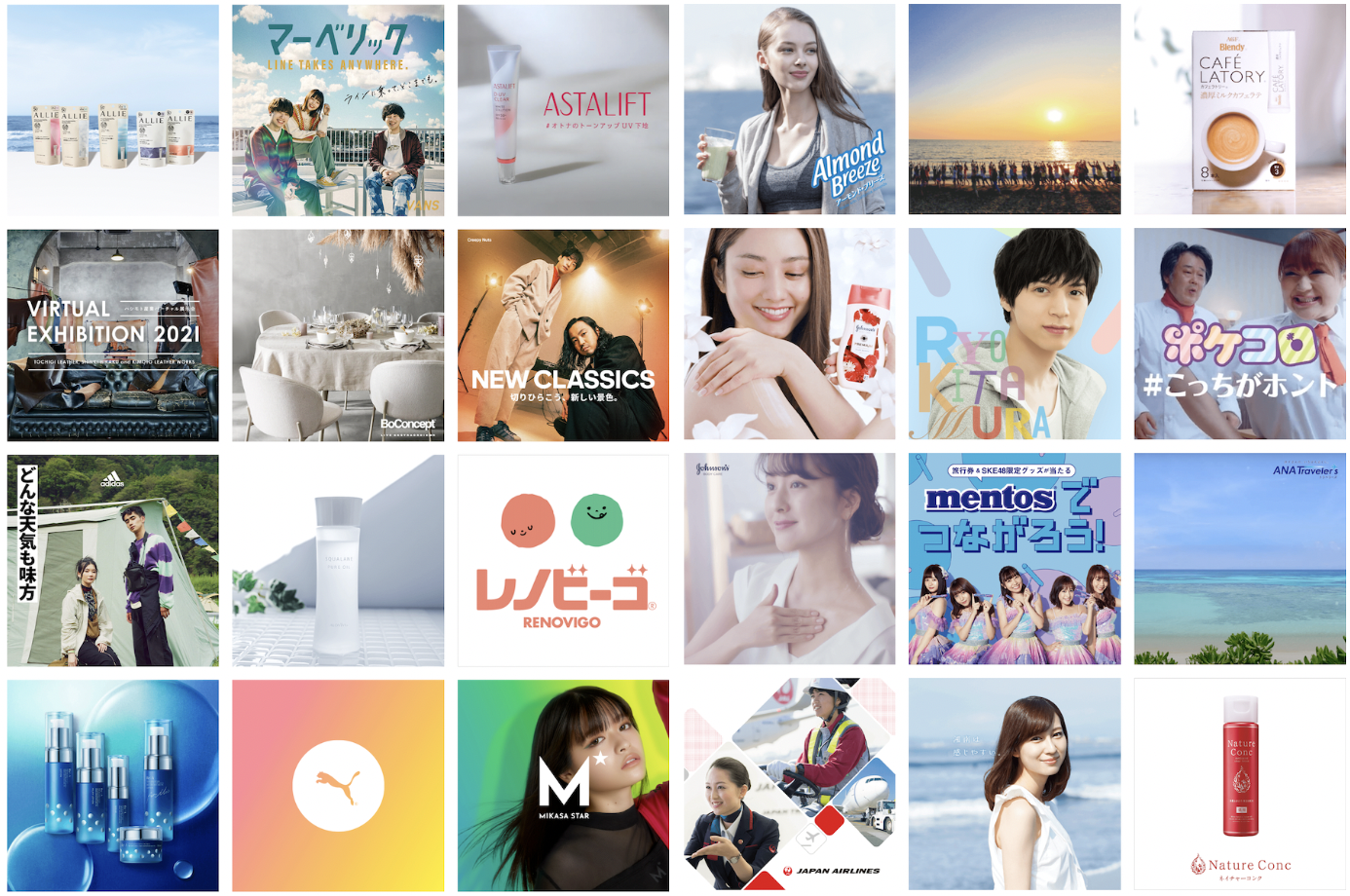View the BoConcept dining table tile

coord(338,335)
